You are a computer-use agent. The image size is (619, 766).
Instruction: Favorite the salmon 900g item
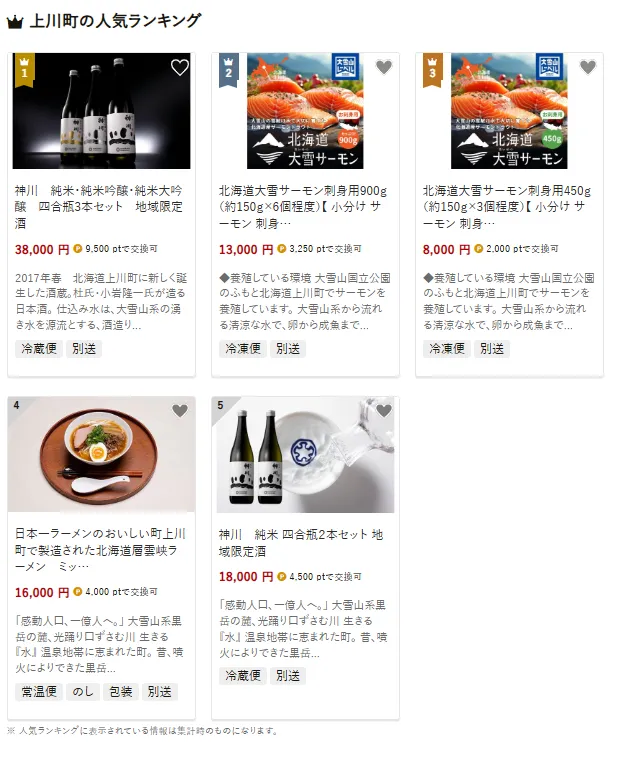click(x=383, y=68)
